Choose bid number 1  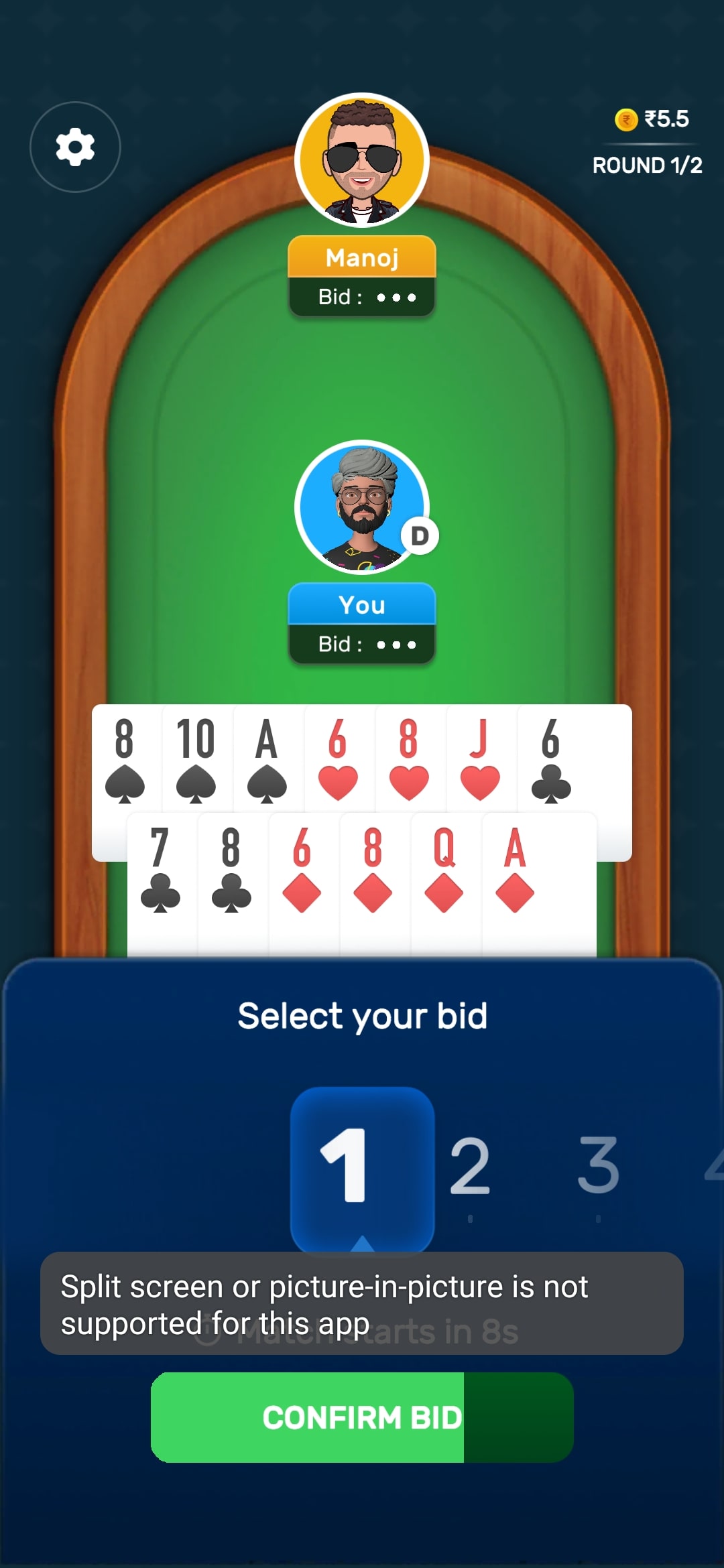coord(362,1166)
